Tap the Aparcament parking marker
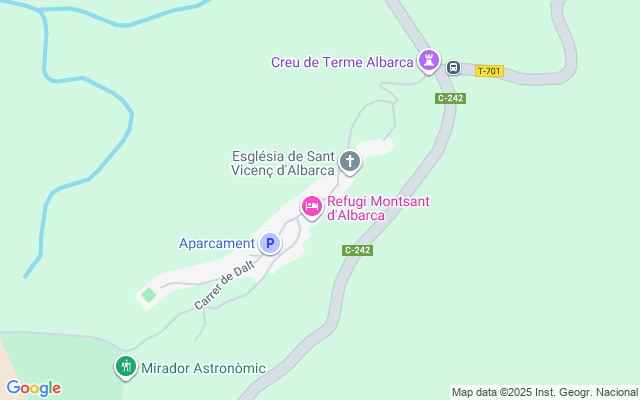Viewport: 640px width, 400px height. 269,243
